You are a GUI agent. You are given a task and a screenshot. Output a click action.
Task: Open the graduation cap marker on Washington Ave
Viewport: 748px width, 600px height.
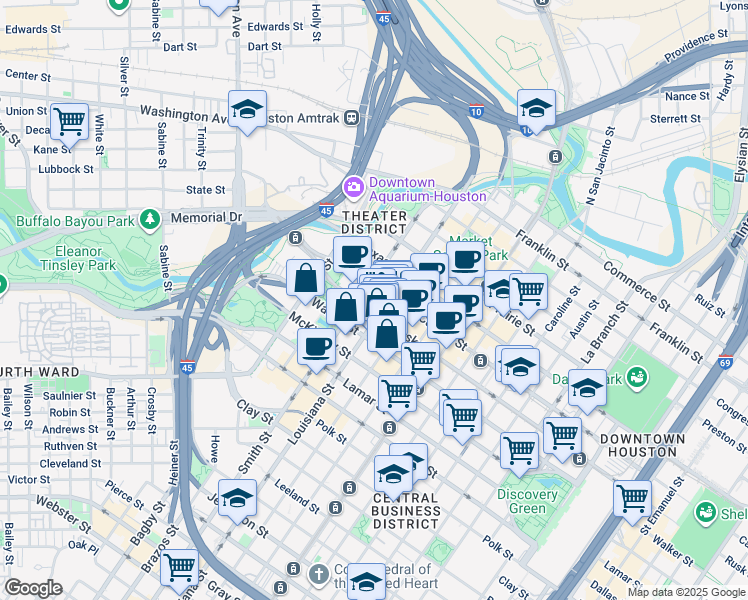point(247,110)
